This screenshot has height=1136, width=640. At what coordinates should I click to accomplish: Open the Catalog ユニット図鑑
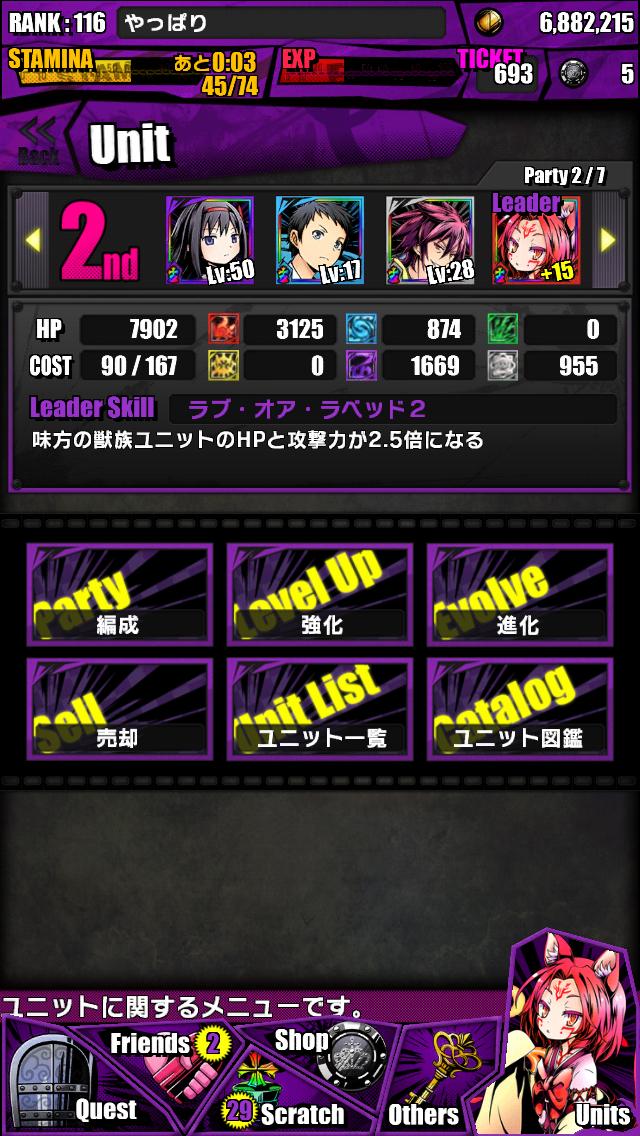(520, 708)
